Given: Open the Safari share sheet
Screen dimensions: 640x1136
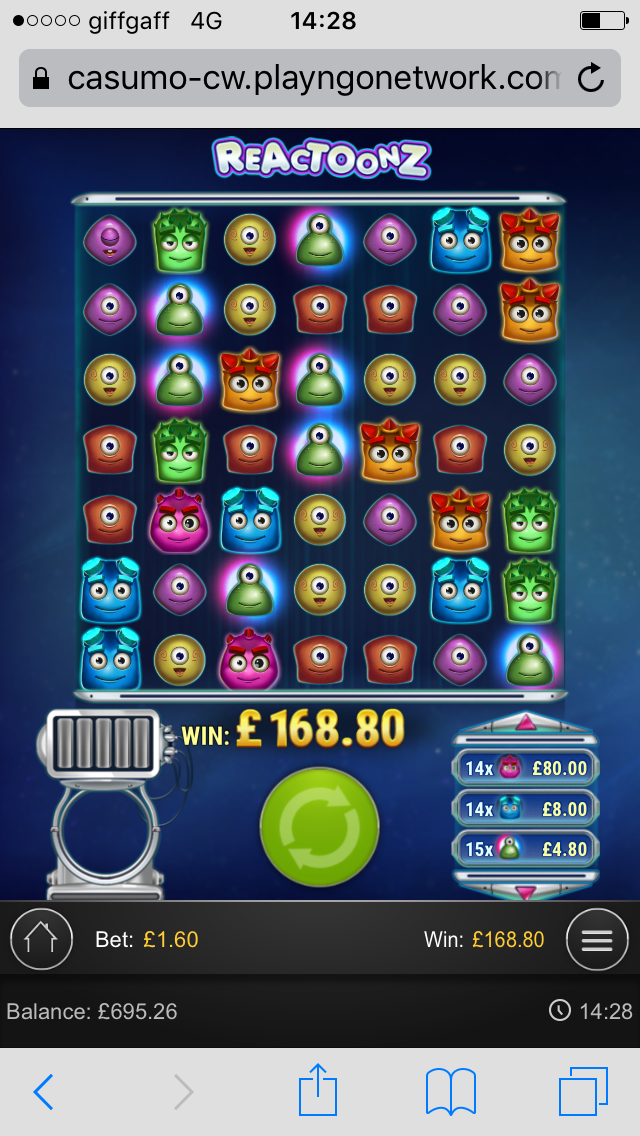Looking at the screenshot, I should coord(318,1089).
